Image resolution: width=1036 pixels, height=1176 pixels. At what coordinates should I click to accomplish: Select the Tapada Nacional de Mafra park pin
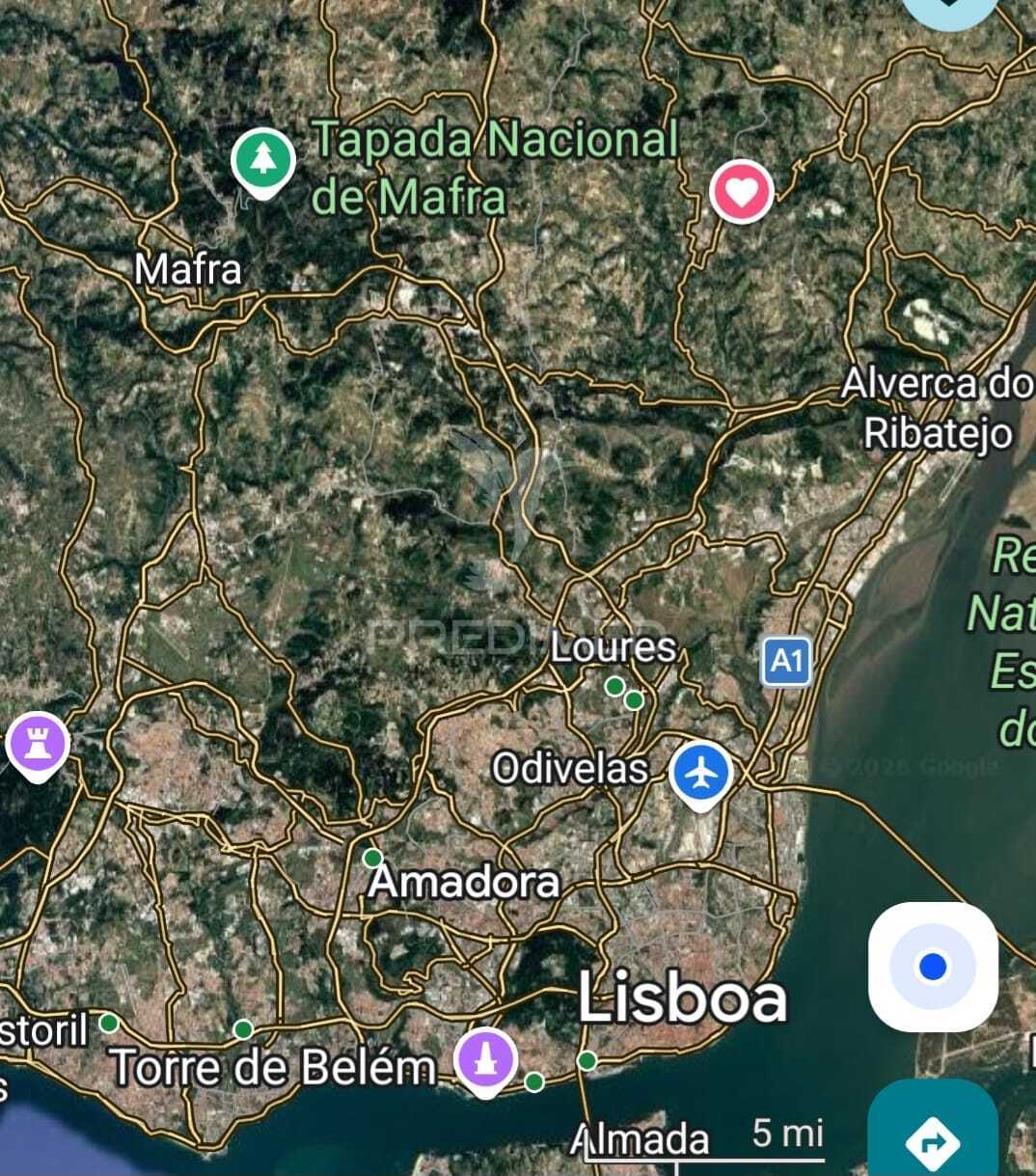coord(262,161)
